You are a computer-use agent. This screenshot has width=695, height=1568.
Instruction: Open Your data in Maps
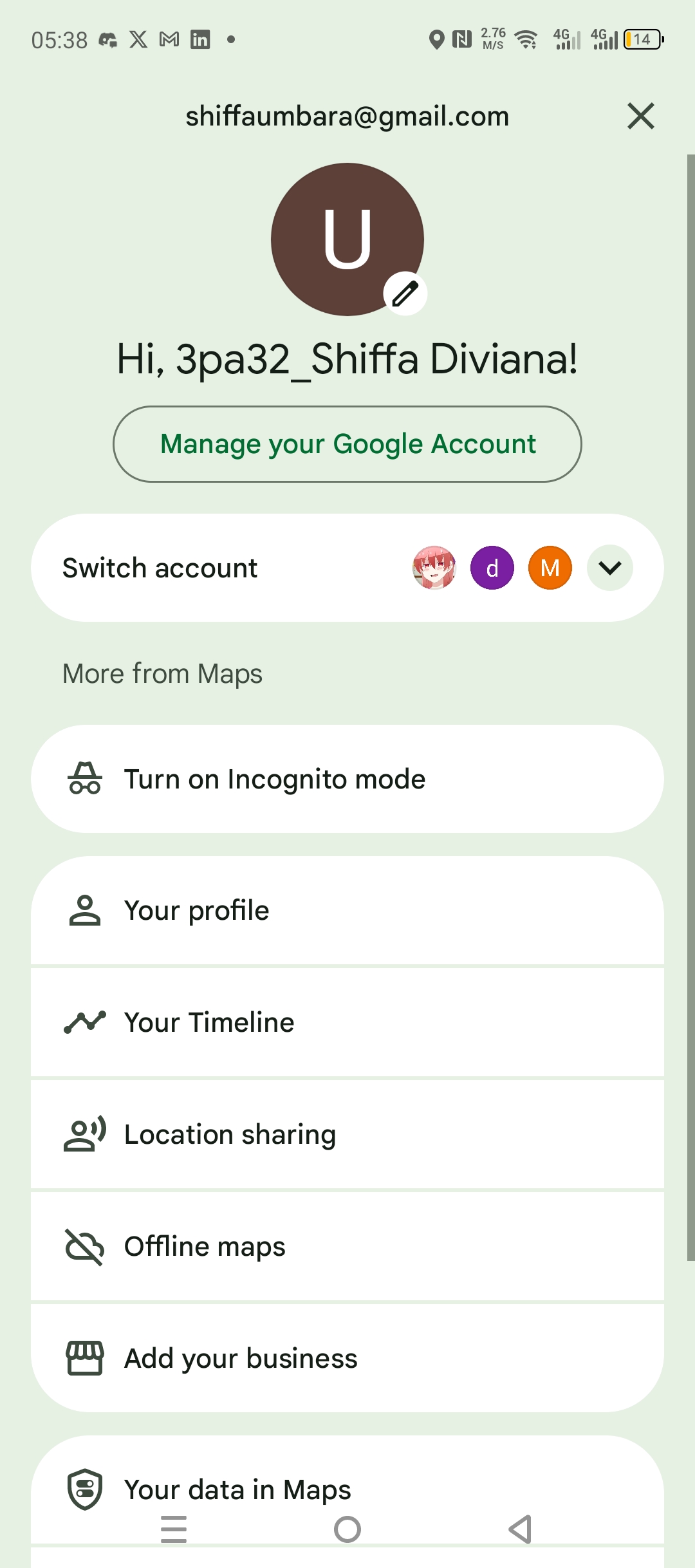pos(347,1489)
